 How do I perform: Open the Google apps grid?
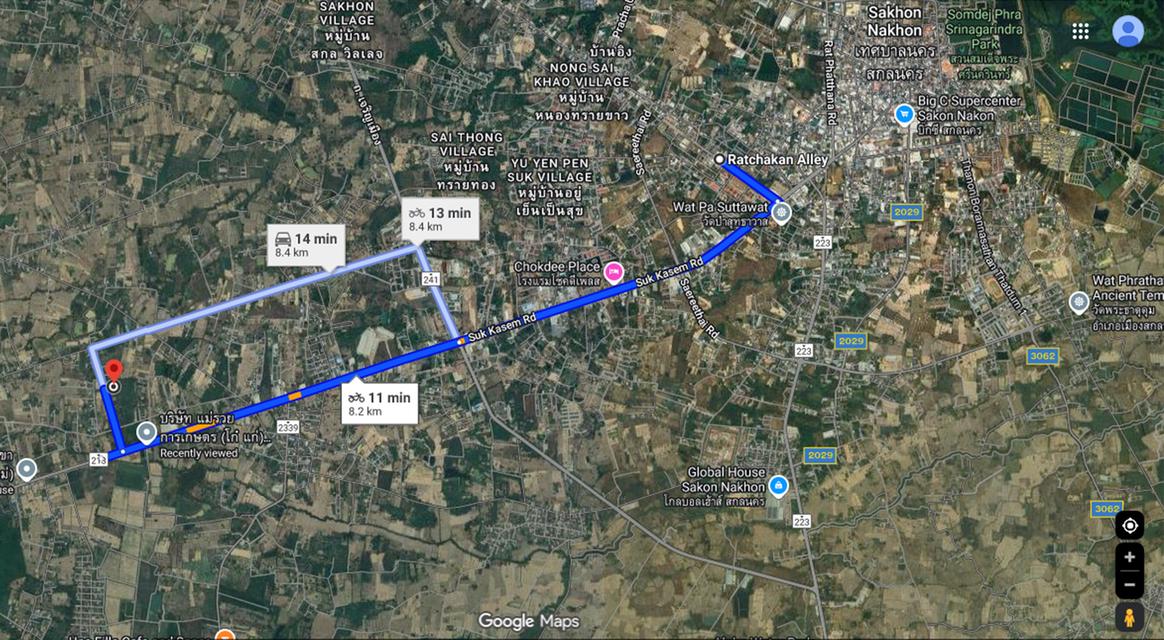pos(1080,31)
